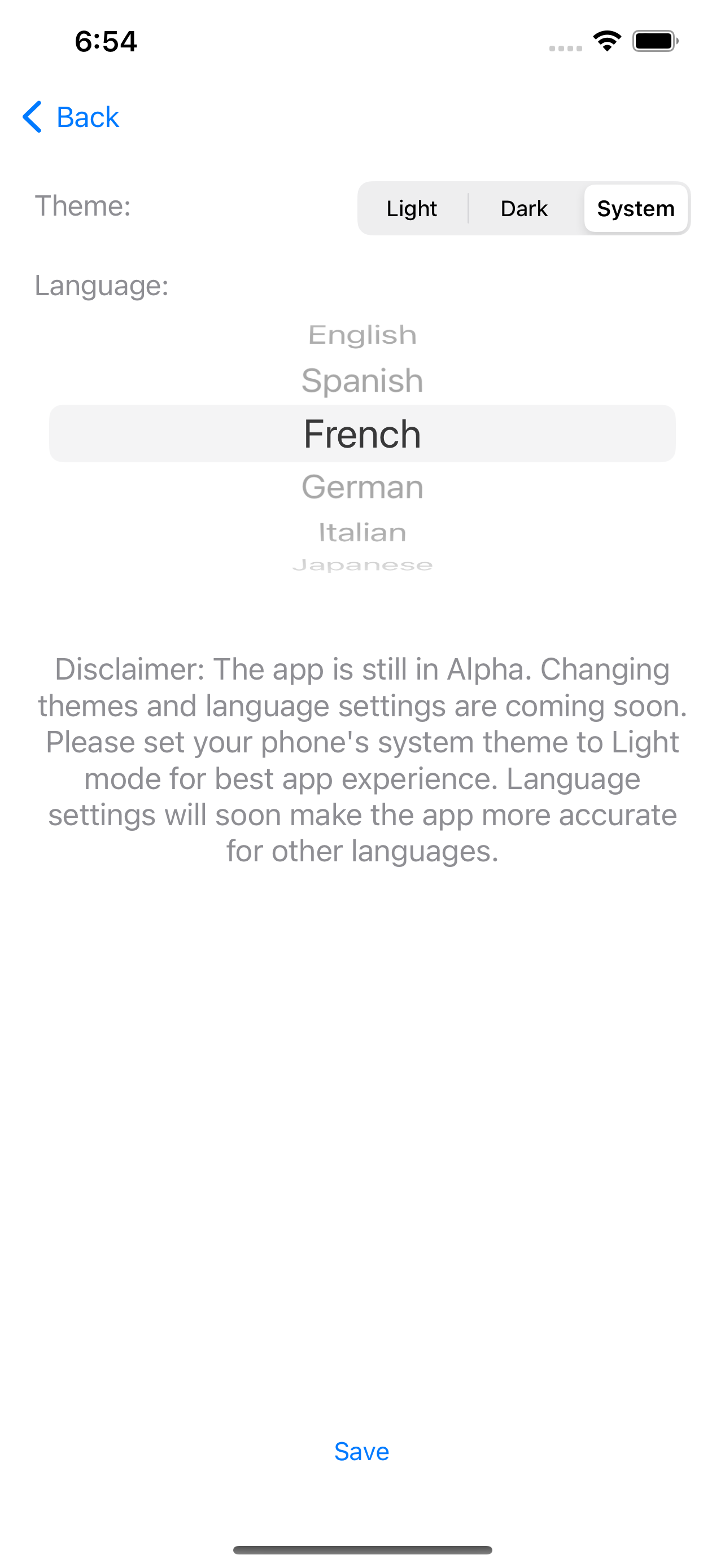Viewport: 725px width, 1568px height.
Task: Select Spanish in the language picker
Action: (x=362, y=381)
